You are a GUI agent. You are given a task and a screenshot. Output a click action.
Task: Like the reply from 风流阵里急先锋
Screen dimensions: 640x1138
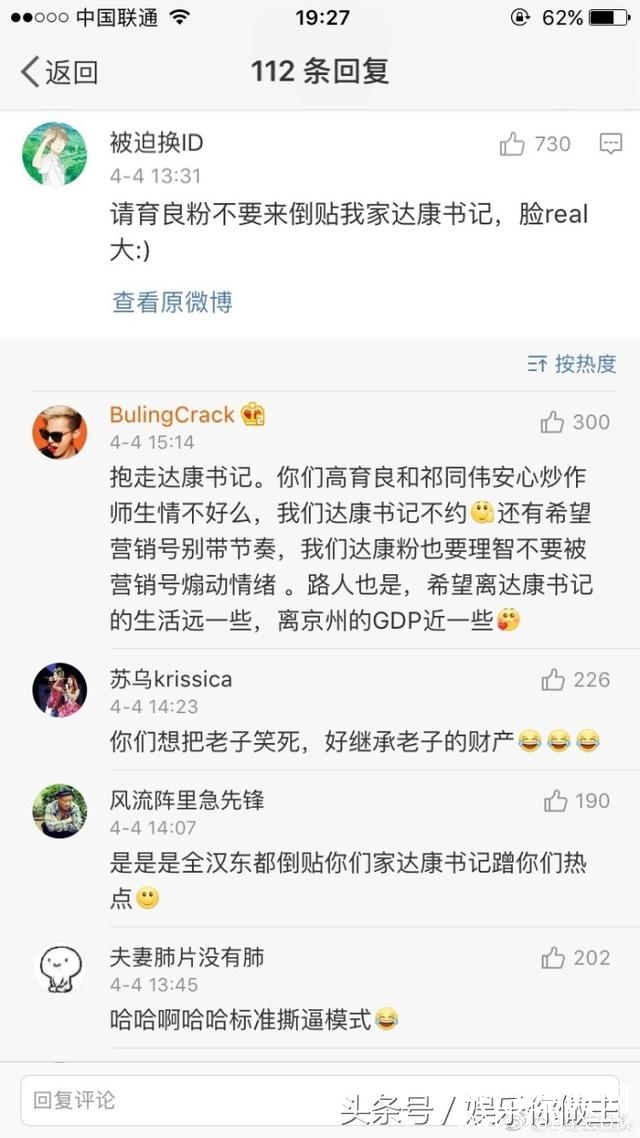point(556,801)
